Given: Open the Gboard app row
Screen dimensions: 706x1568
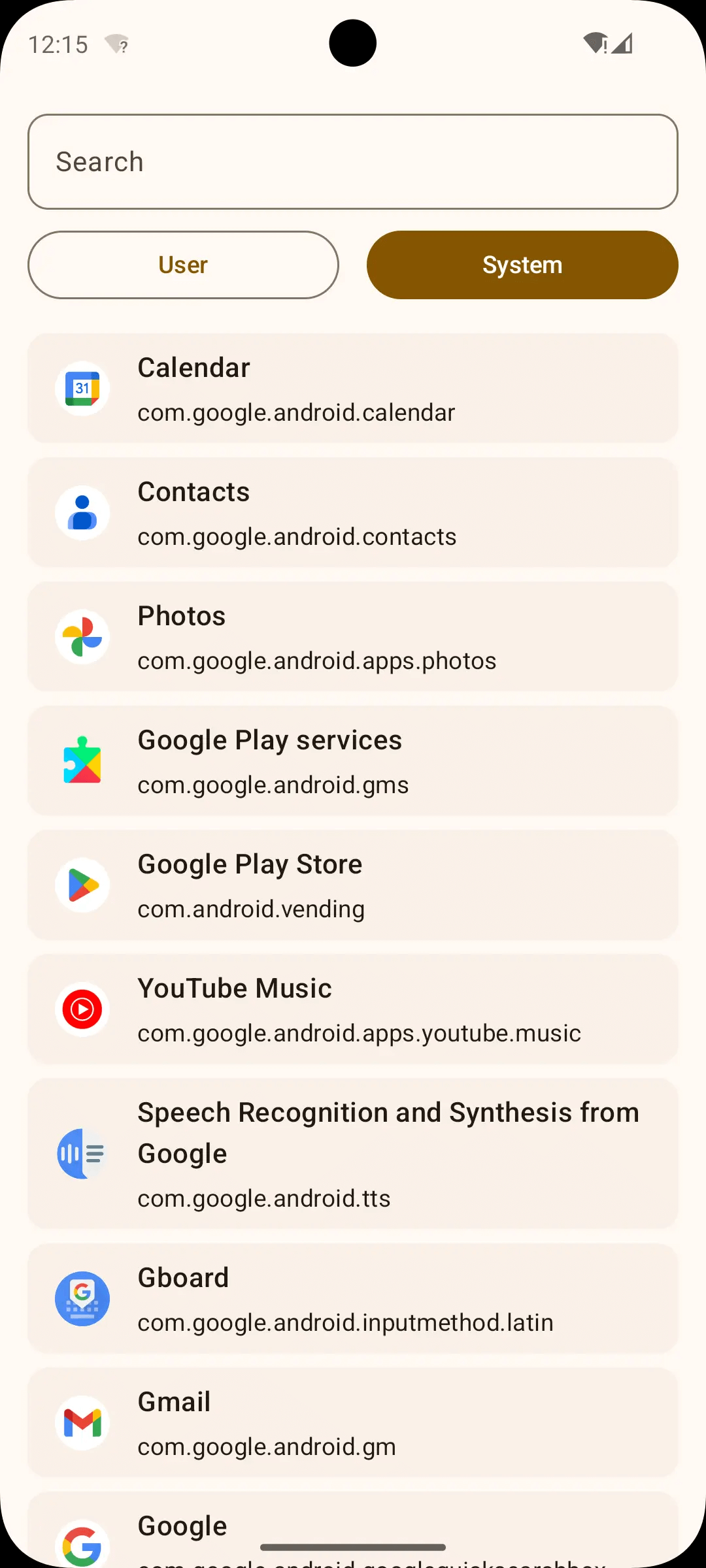Looking at the screenshot, I should tap(353, 1299).
